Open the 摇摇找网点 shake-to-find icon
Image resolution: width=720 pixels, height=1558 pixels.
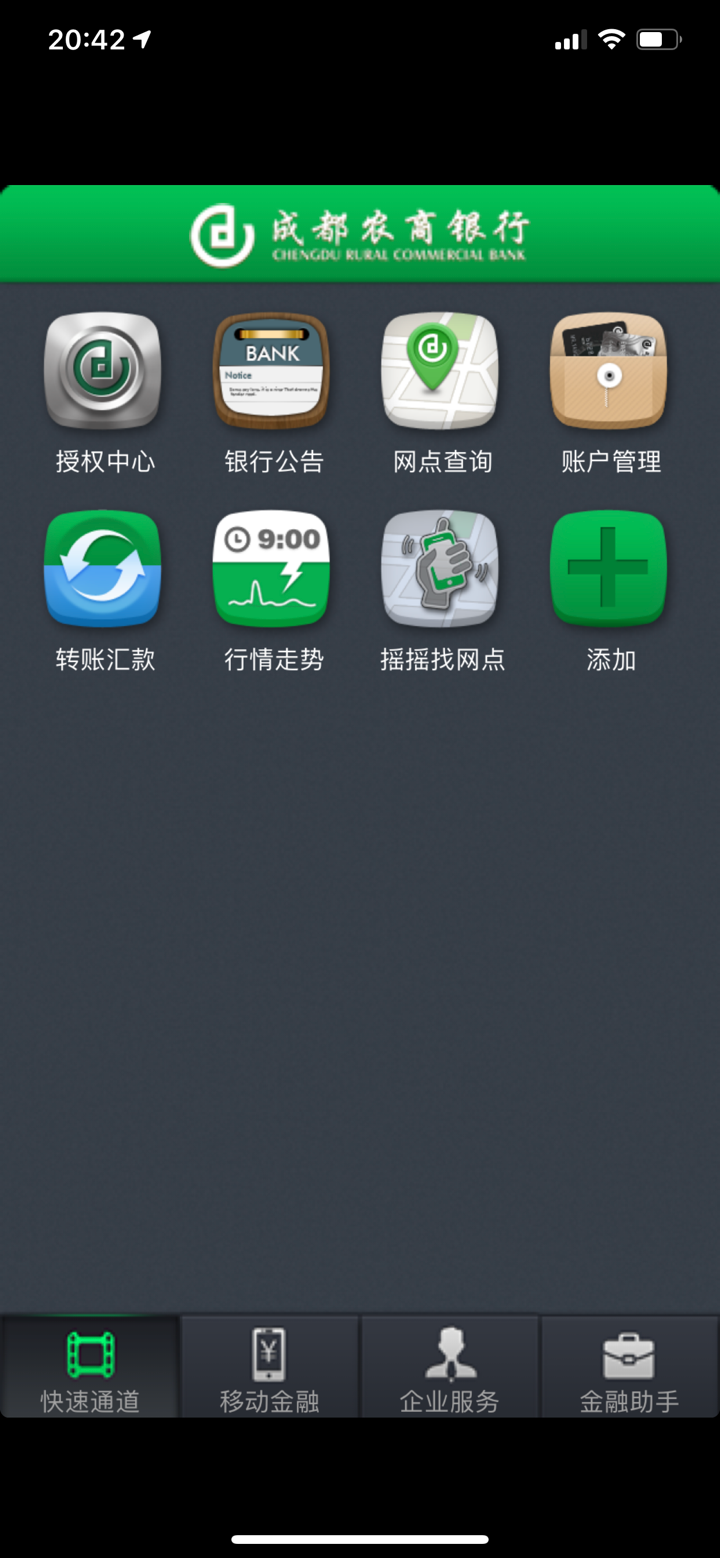coord(440,567)
